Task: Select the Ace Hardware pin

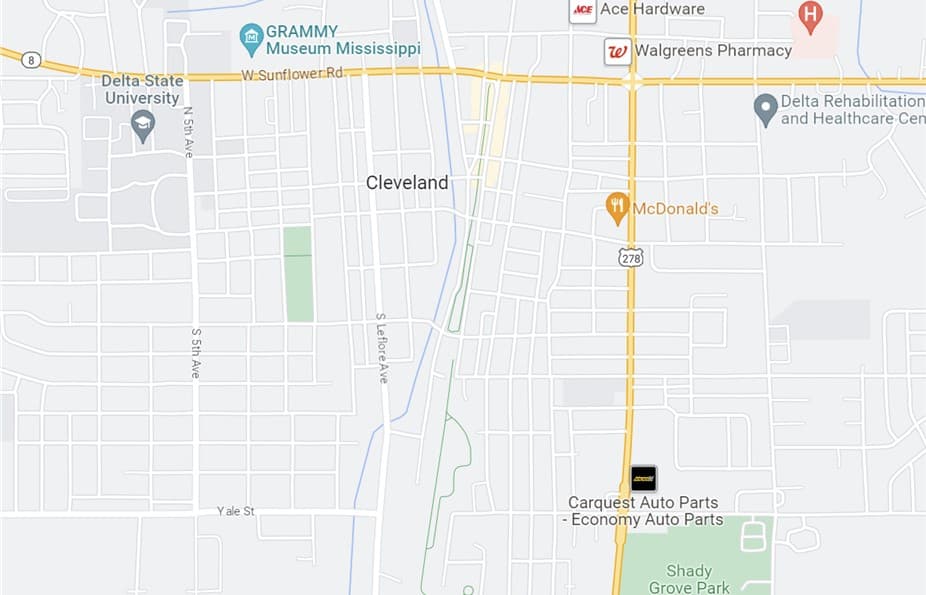Action: pos(582,10)
